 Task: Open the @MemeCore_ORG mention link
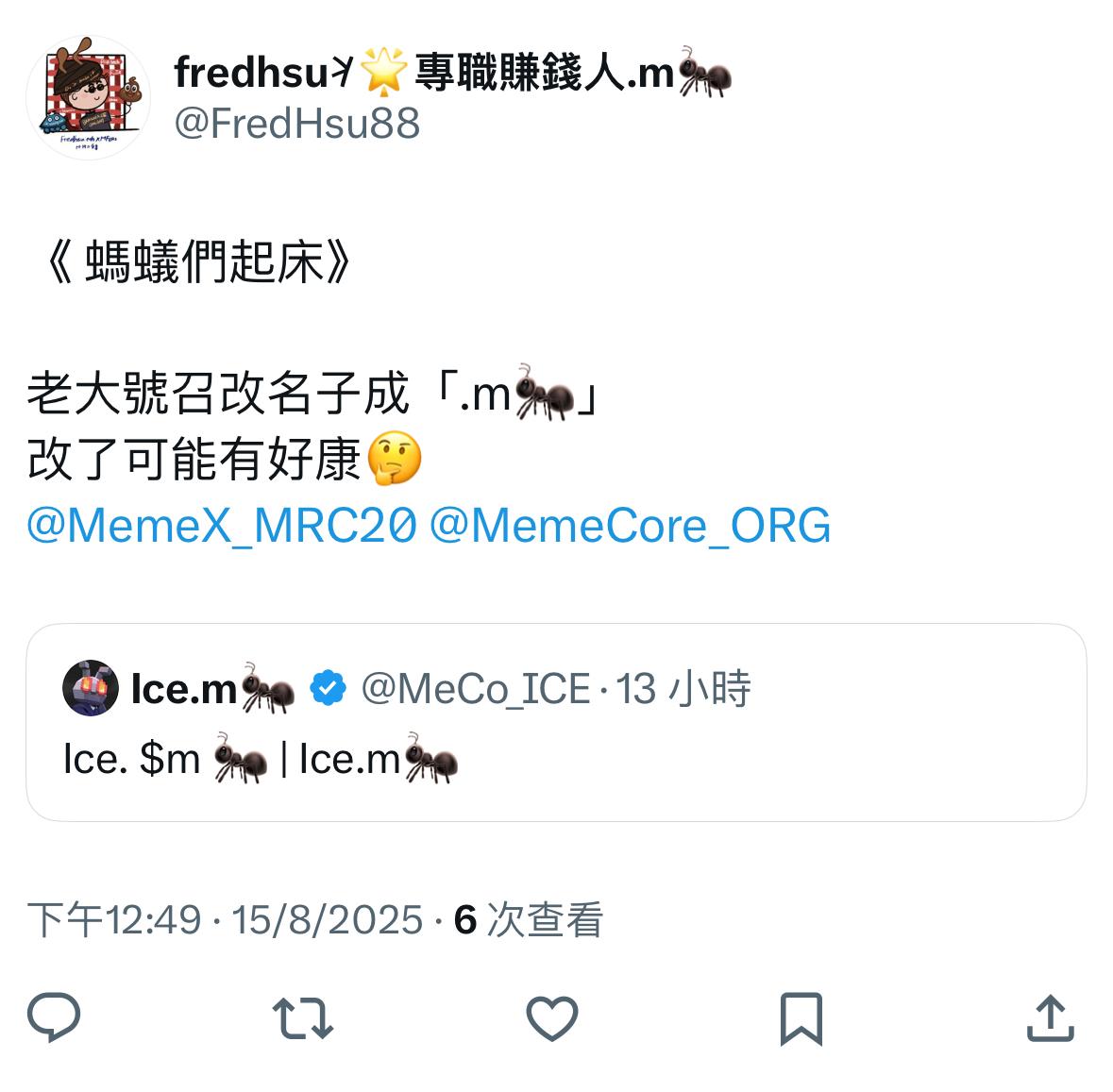click(630, 526)
